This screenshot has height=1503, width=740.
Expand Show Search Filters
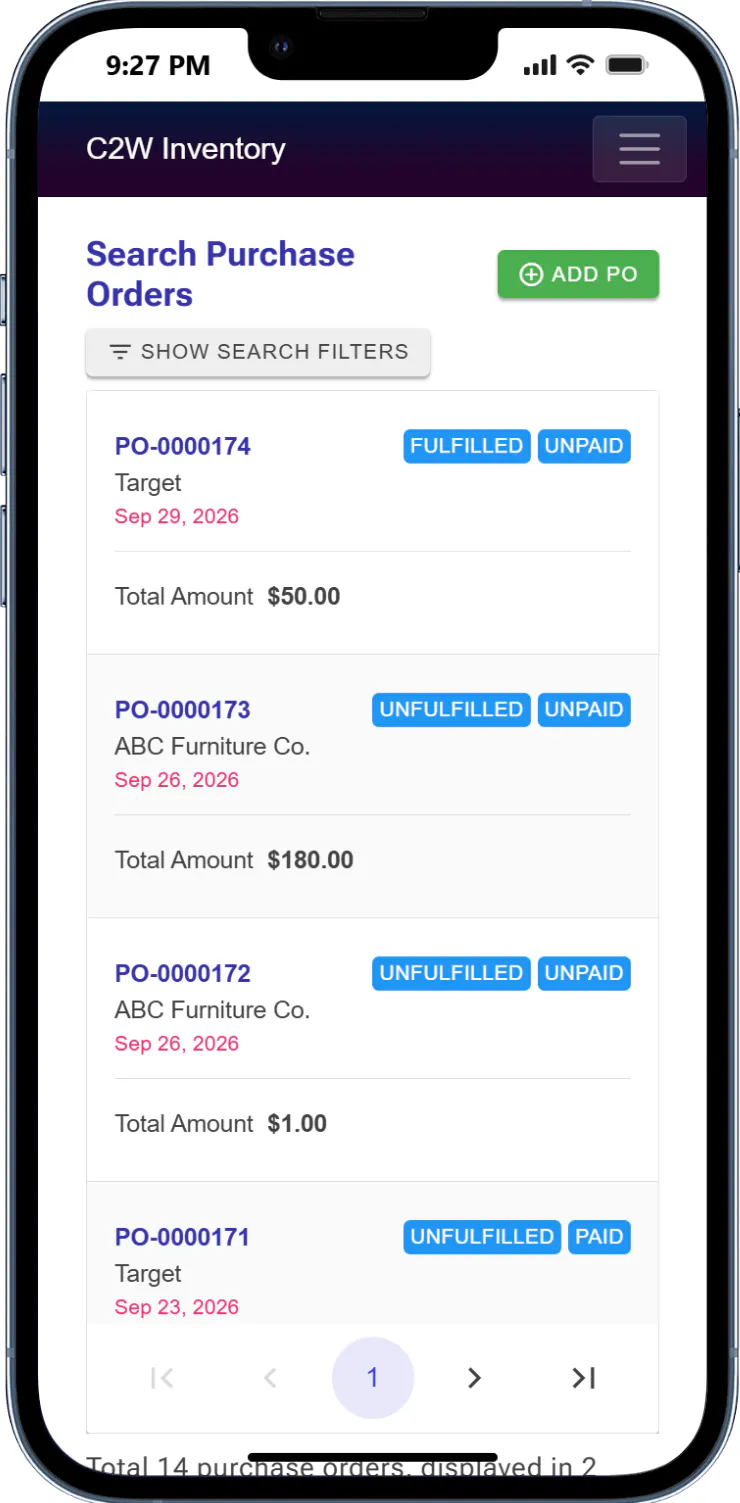point(258,352)
